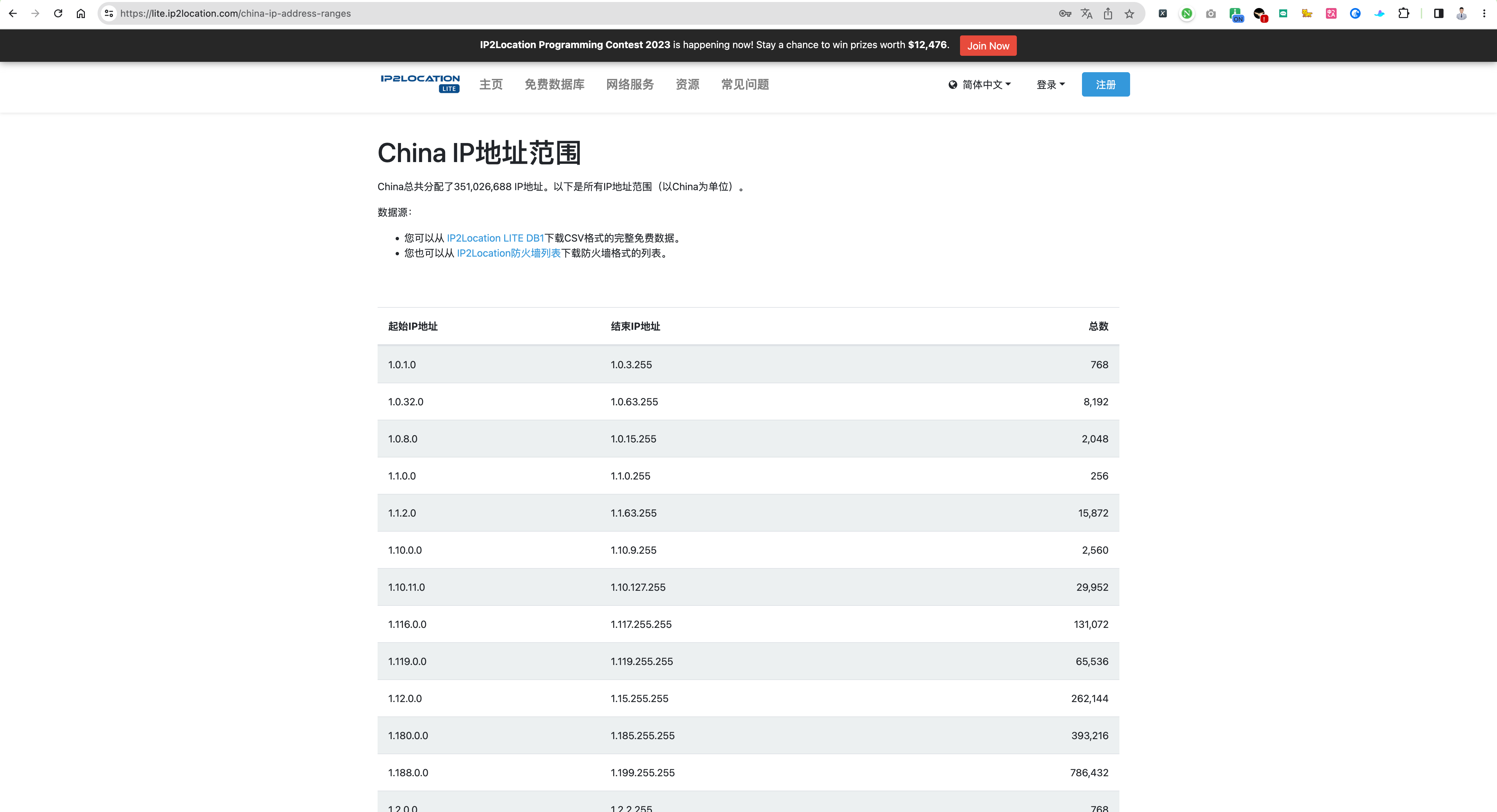
Task: Bookmark this page with the star icon
Action: [1129, 13]
